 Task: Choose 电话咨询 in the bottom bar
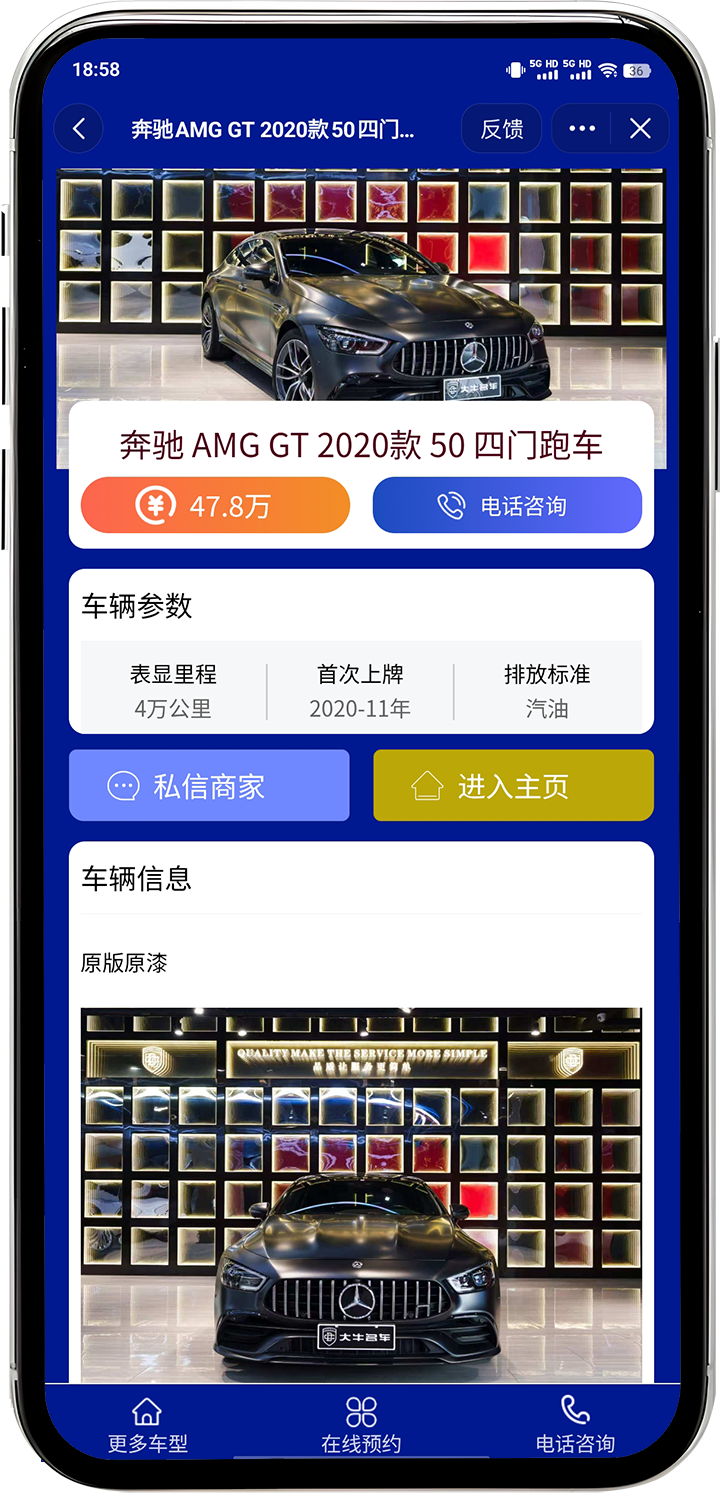(575, 1426)
